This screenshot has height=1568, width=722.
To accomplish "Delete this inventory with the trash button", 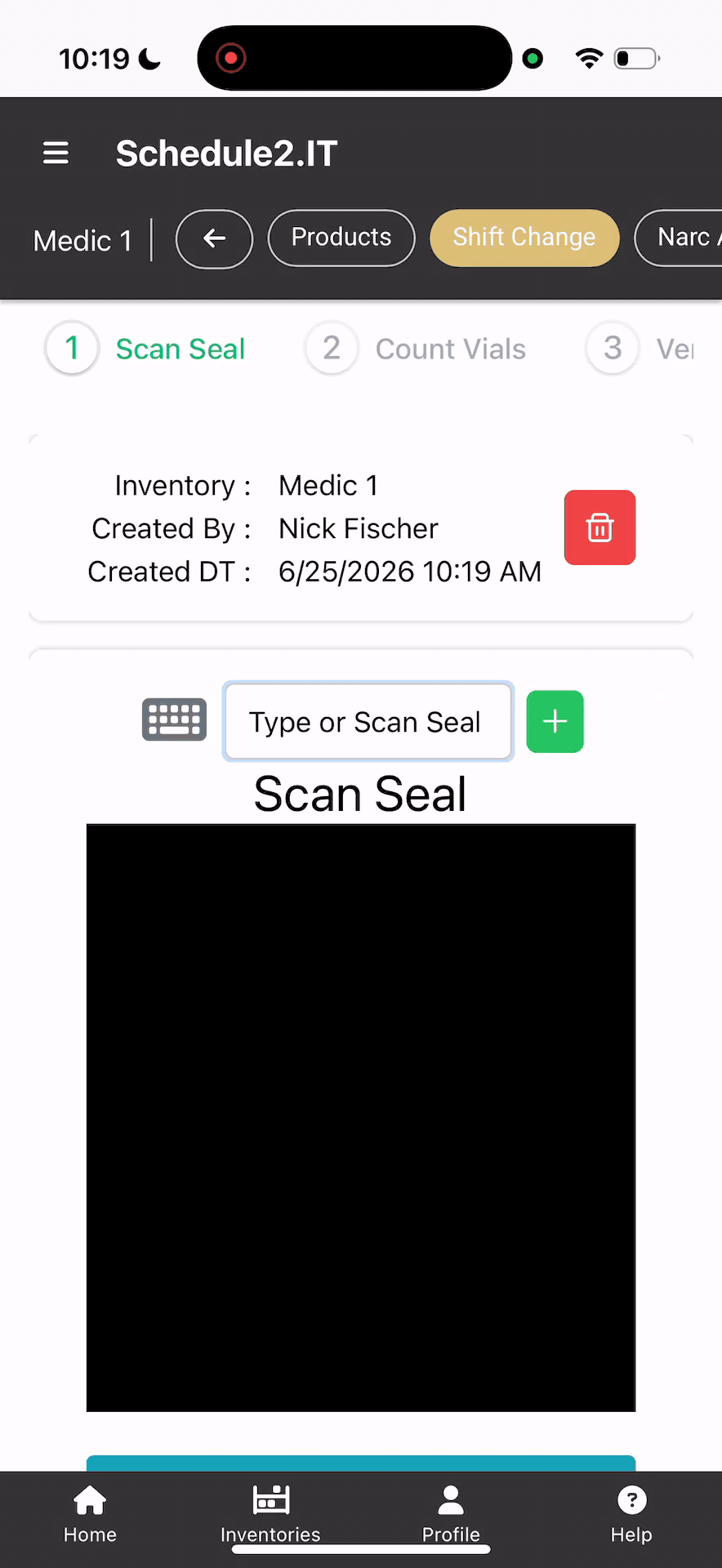I will pos(599,528).
